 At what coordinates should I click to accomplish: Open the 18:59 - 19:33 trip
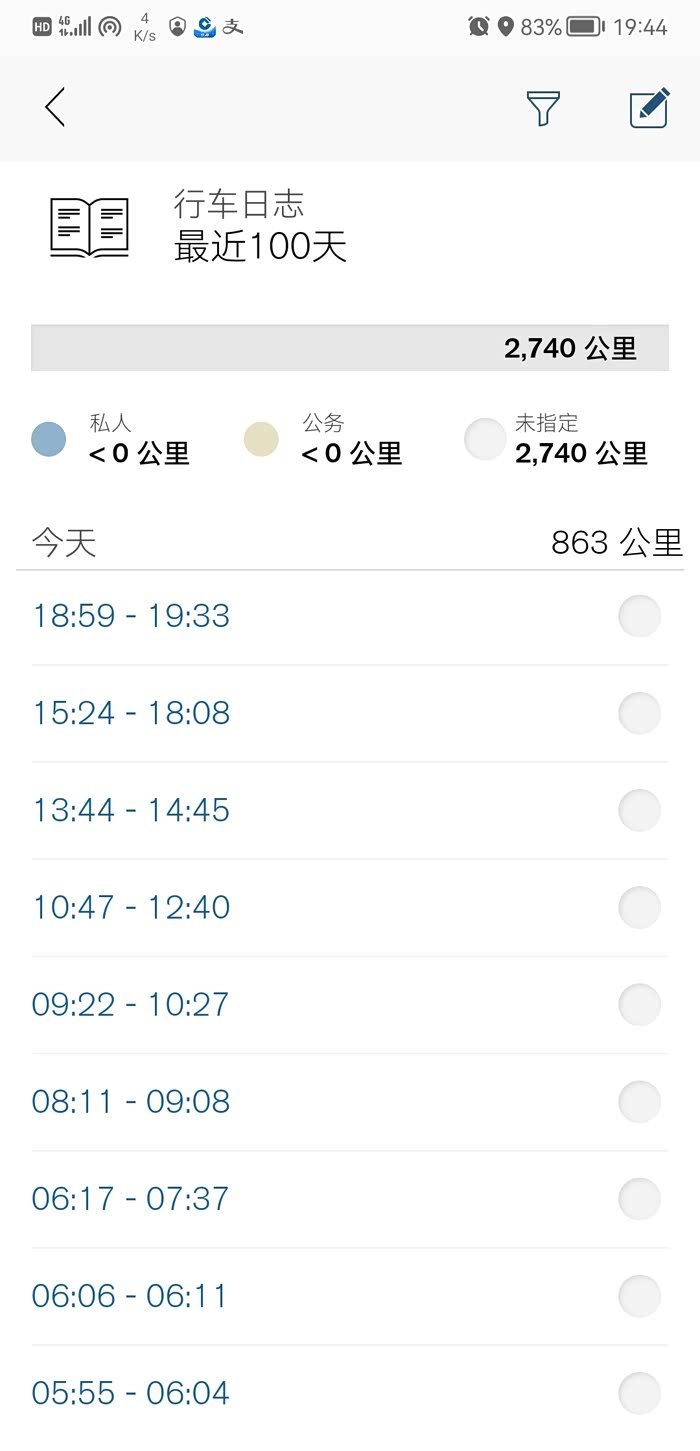[131, 616]
